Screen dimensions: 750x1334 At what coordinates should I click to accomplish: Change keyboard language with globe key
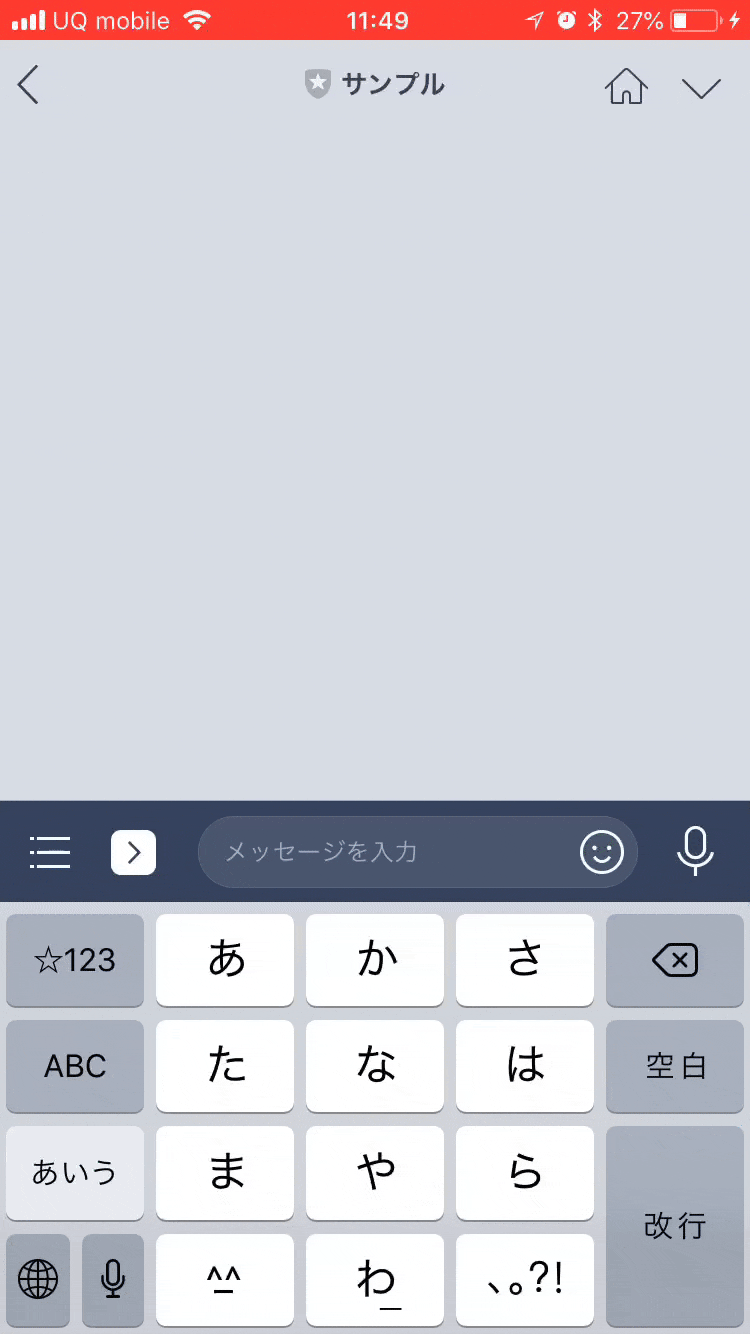[38, 1279]
